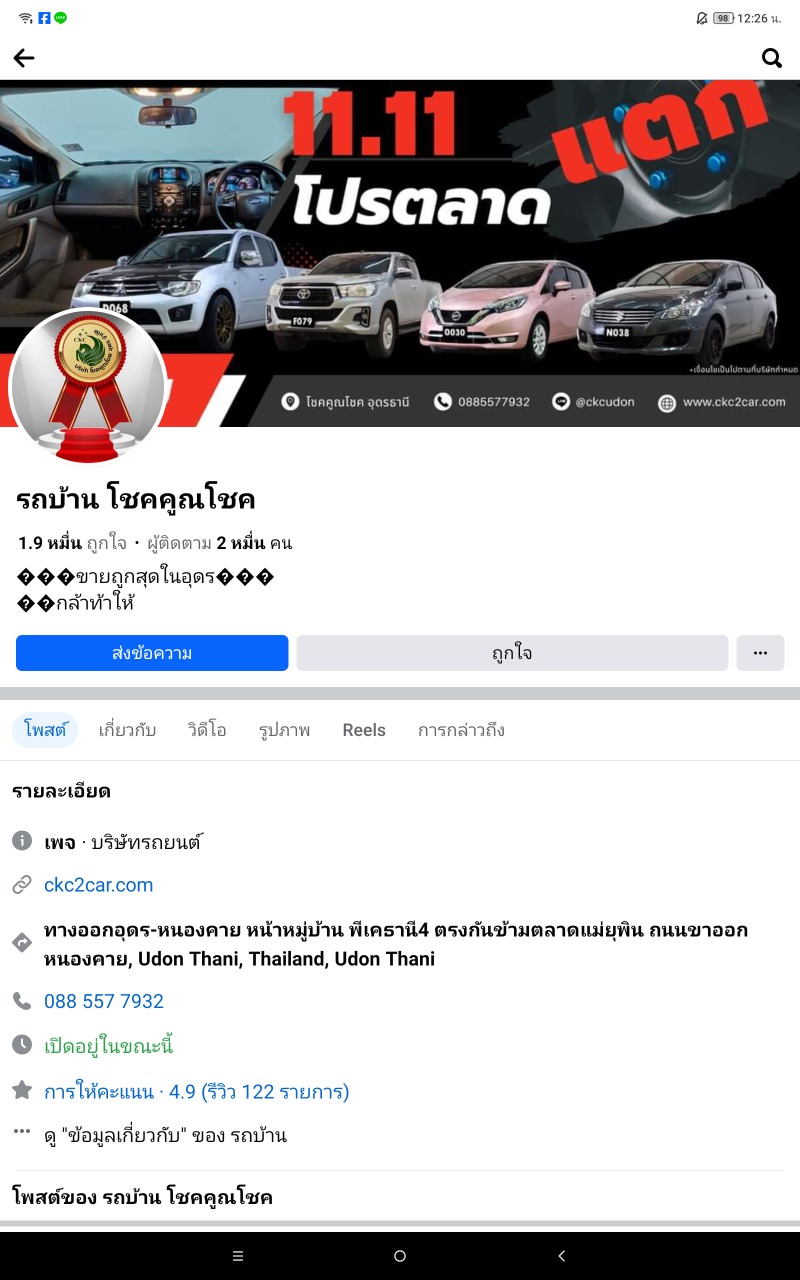
Task: Open the วิดีโอ tab
Action: tap(207, 730)
